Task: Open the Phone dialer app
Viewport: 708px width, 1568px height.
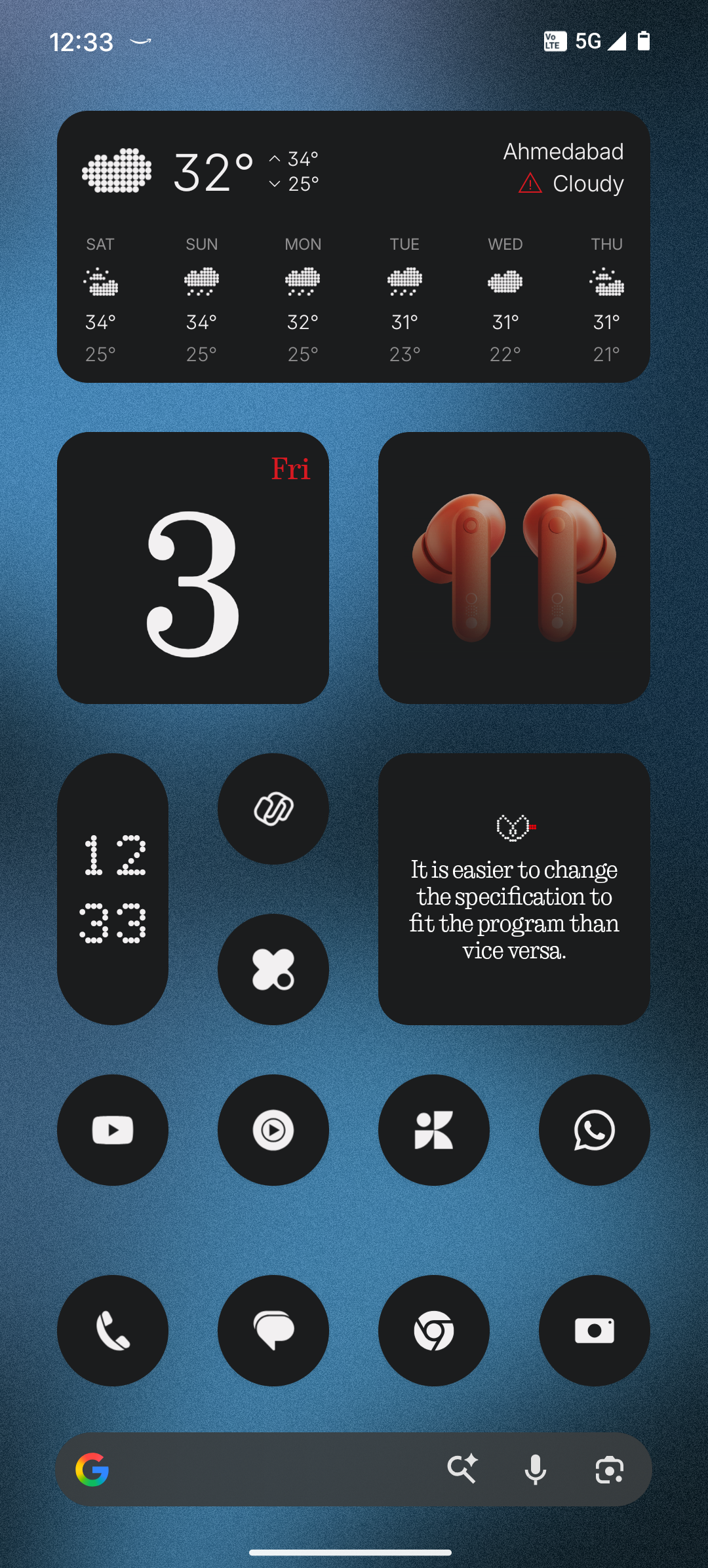Action: click(113, 1331)
